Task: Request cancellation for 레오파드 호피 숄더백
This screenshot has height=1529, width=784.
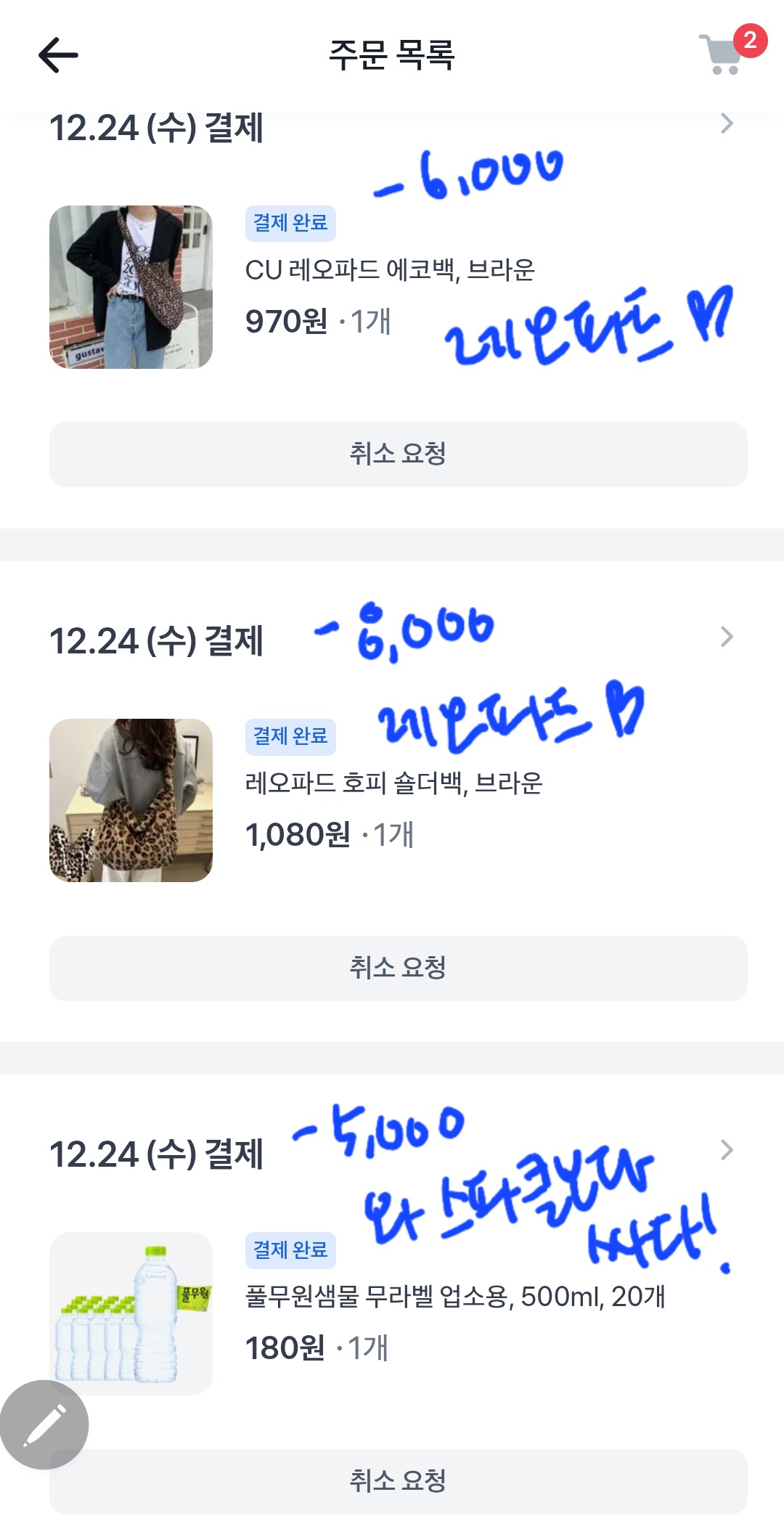Action: coord(398,968)
